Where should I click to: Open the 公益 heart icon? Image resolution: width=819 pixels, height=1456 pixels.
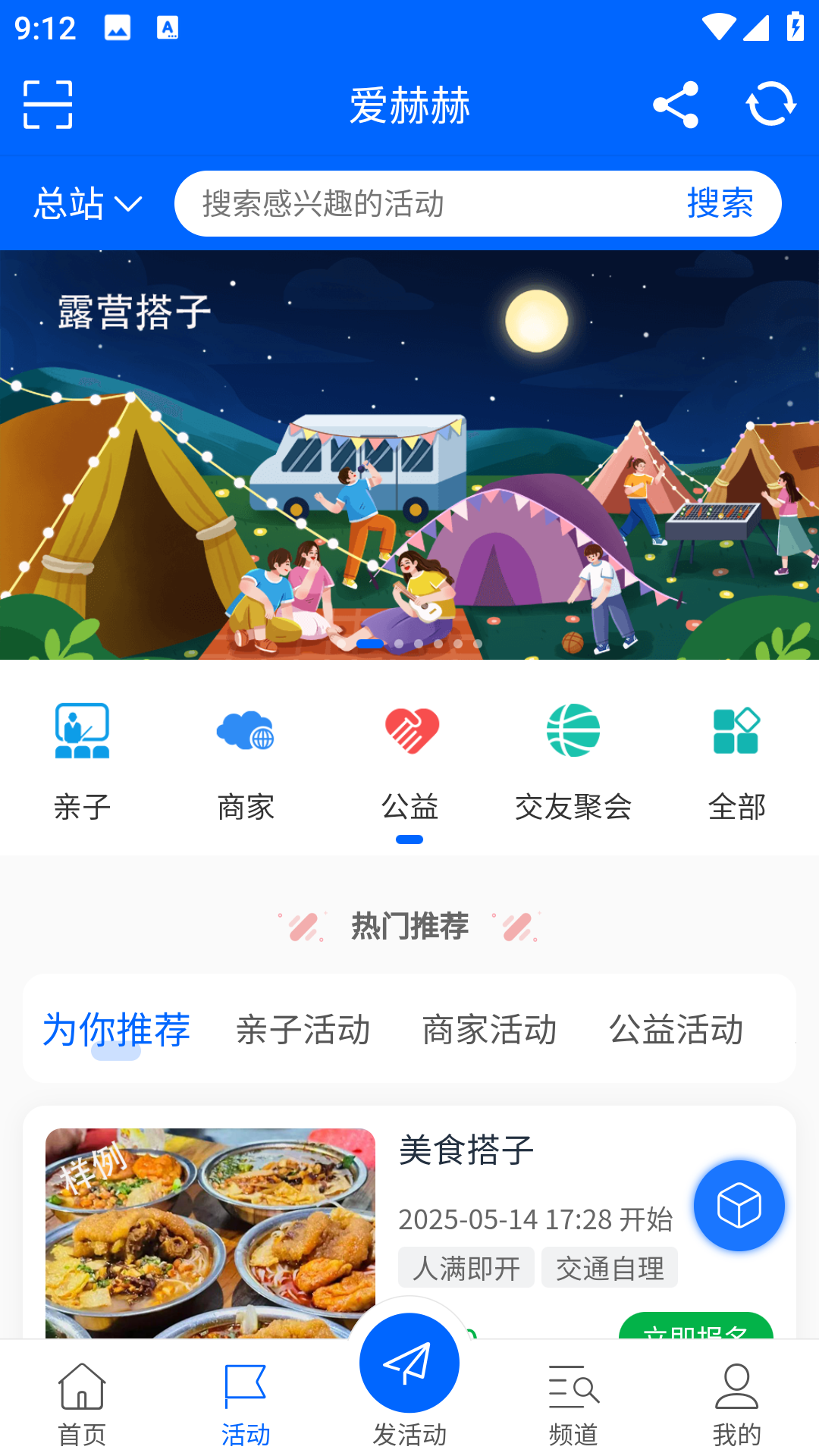(409, 730)
